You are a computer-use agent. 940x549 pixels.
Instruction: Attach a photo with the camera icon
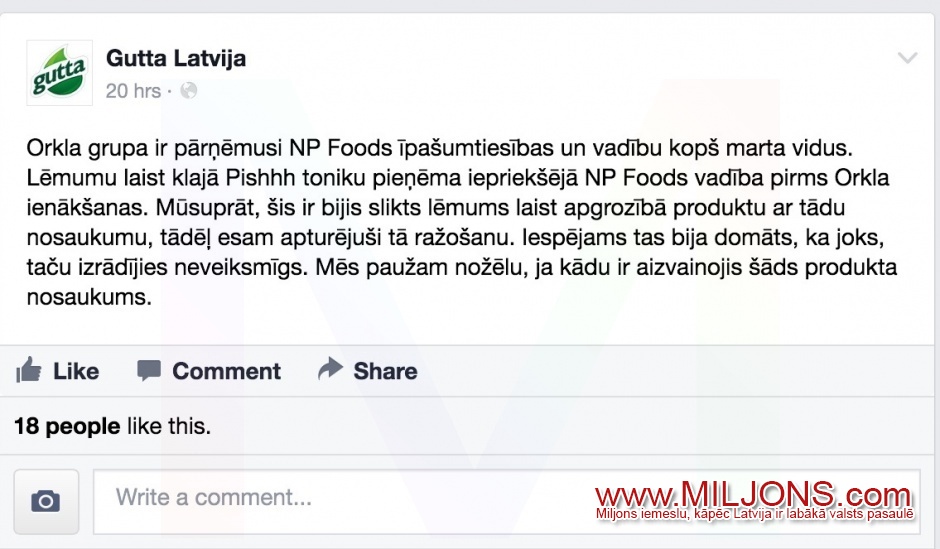pyautogui.click(x=45, y=502)
